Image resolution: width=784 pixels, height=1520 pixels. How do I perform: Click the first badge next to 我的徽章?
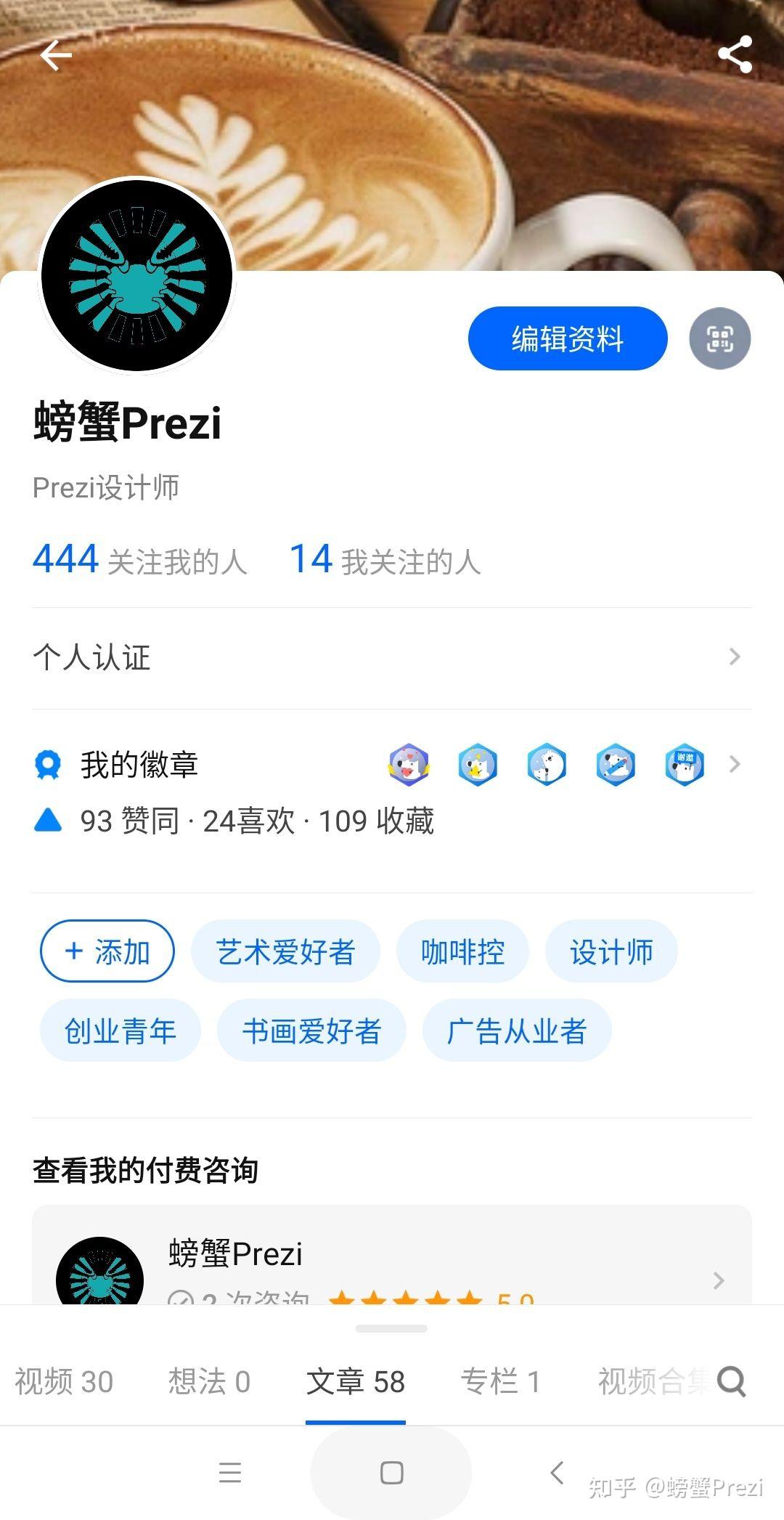click(x=409, y=765)
